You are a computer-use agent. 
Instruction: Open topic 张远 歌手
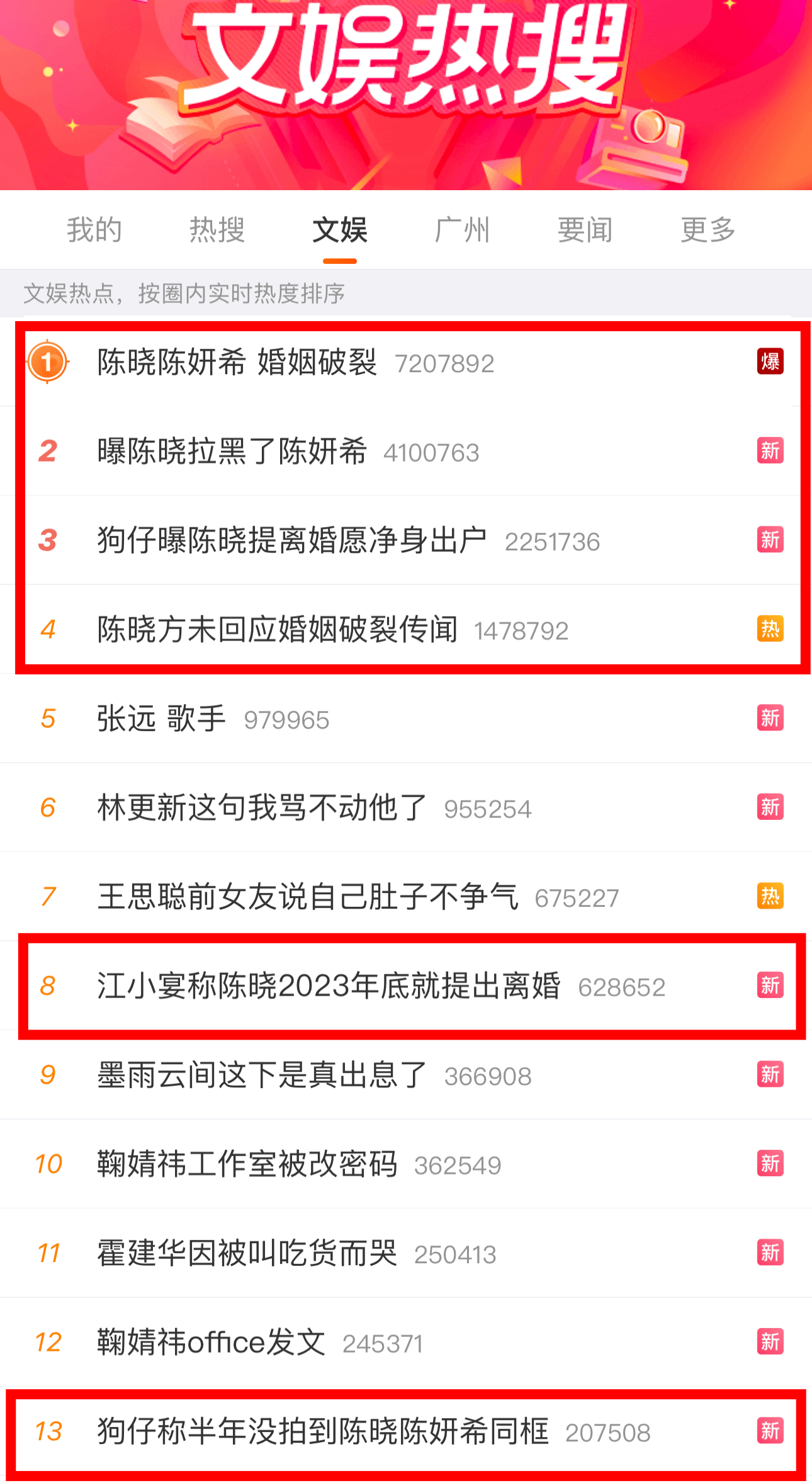point(161,719)
